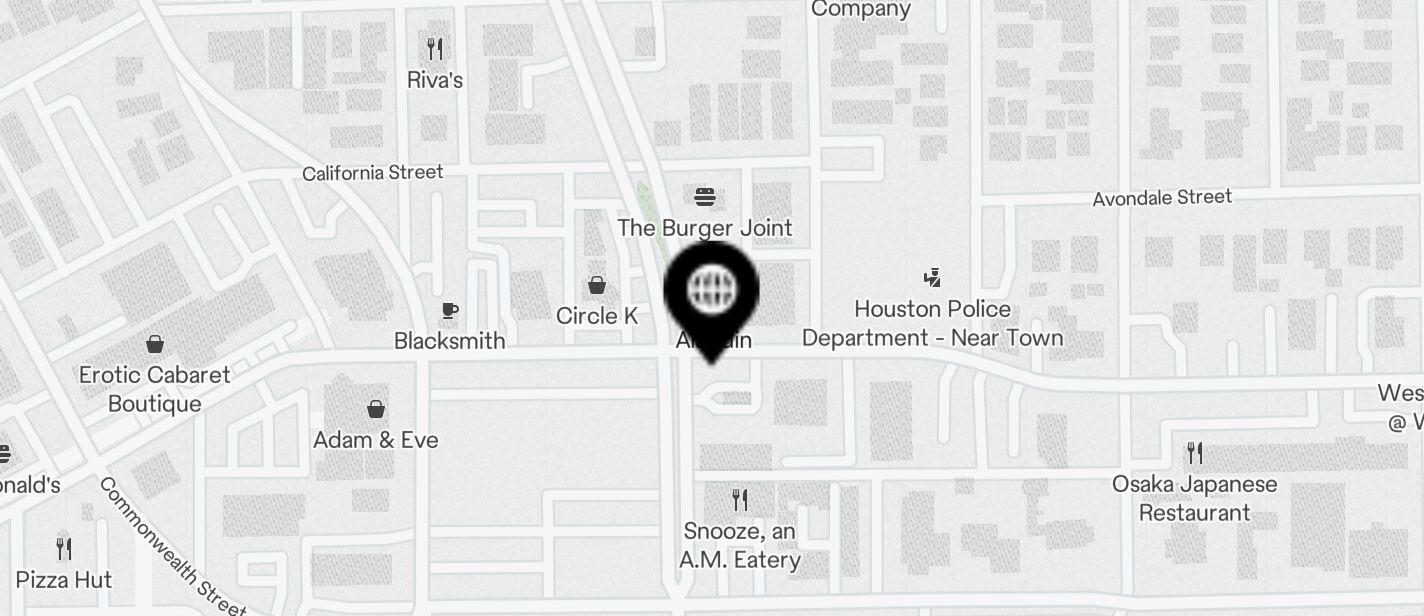Screen dimensions: 1424x616
Task: Tap the black globe location pin
Action: coord(711,291)
